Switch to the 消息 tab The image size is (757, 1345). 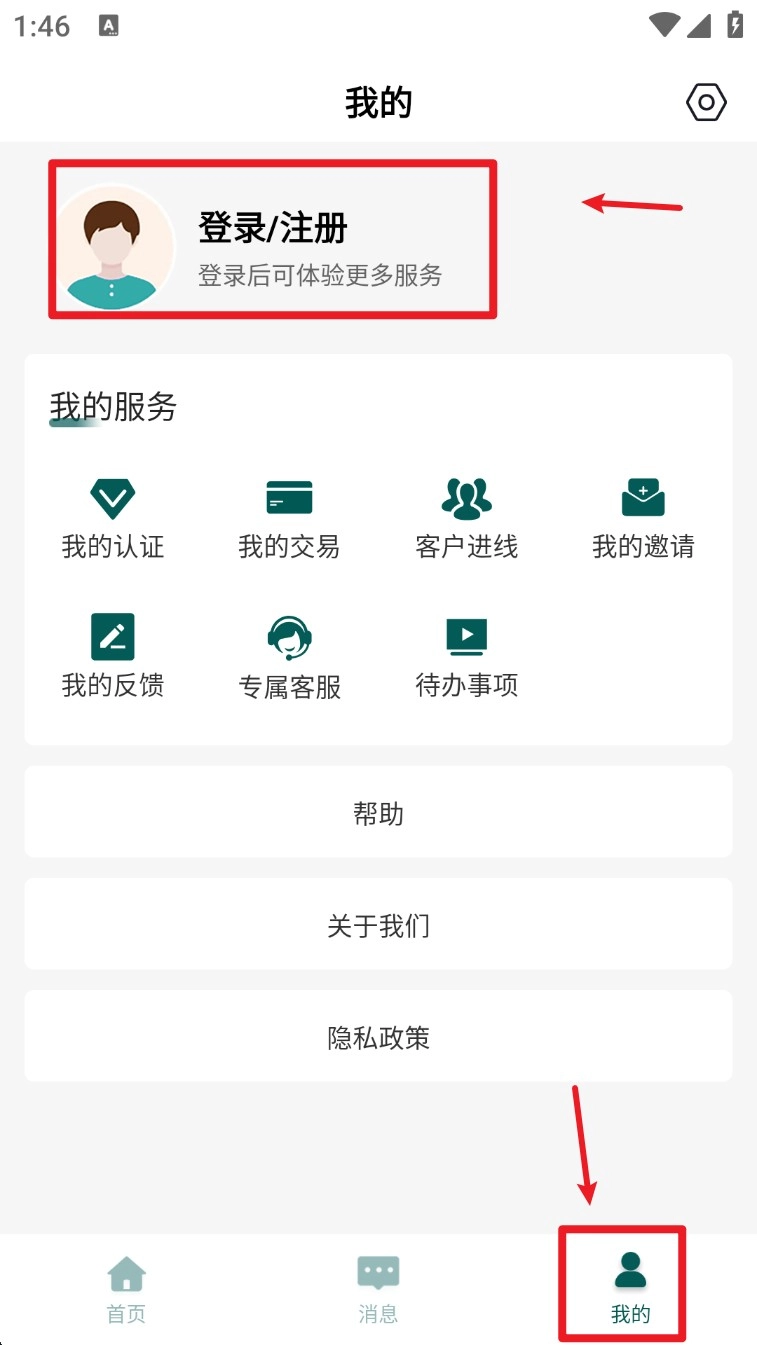click(x=378, y=1288)
